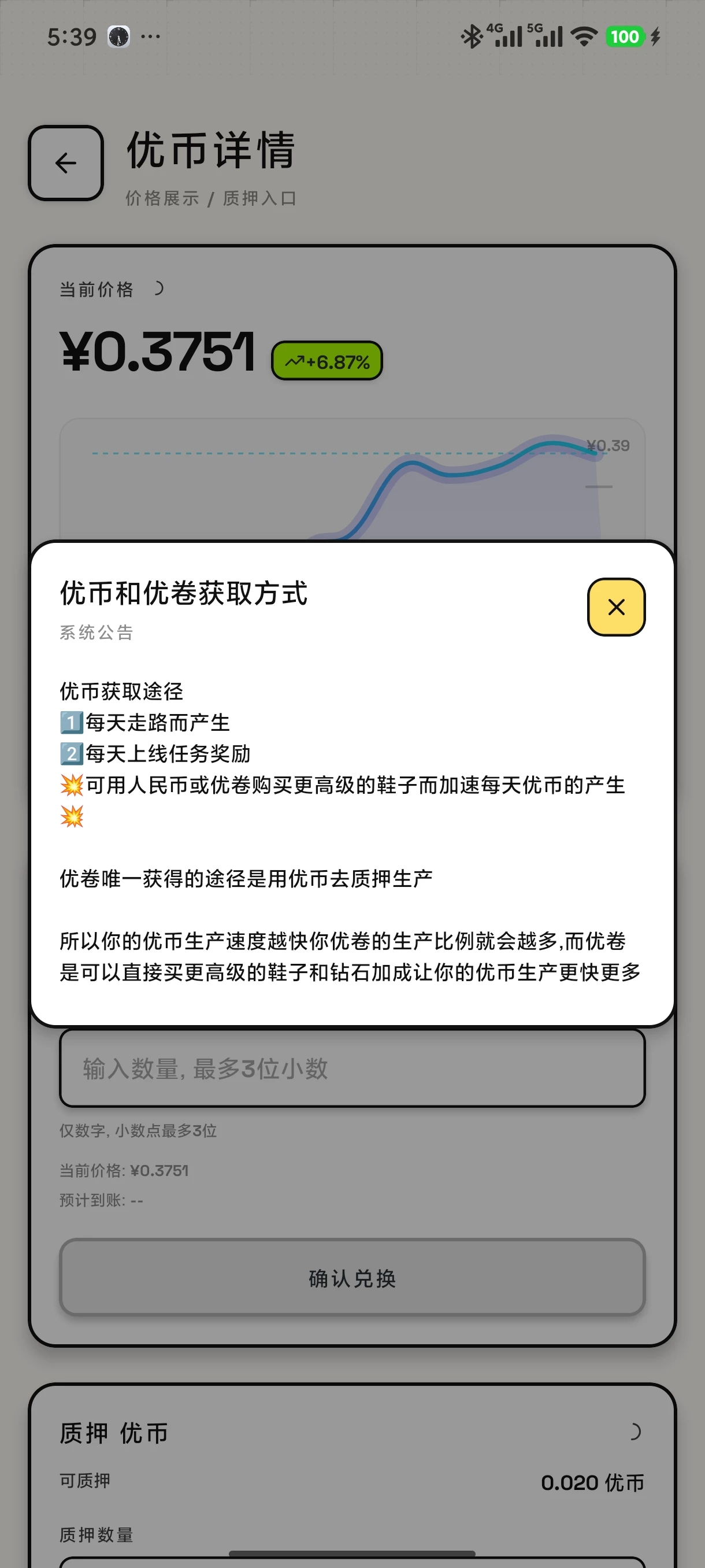This screenshot has width=705, height=1568.
Task: Close the 优币和优卷获取方式 announcement dialog
Action: [615, 607]
